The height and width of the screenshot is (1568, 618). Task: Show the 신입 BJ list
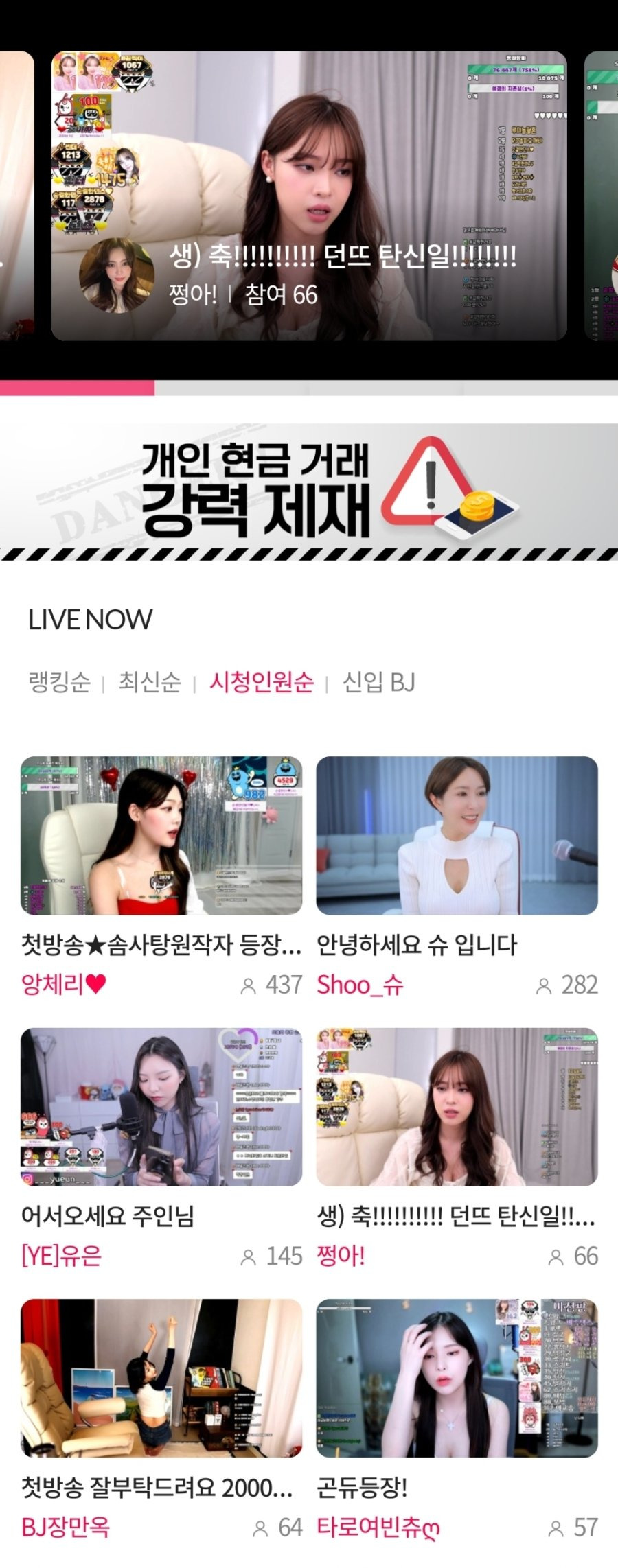(x=378, y=682)
